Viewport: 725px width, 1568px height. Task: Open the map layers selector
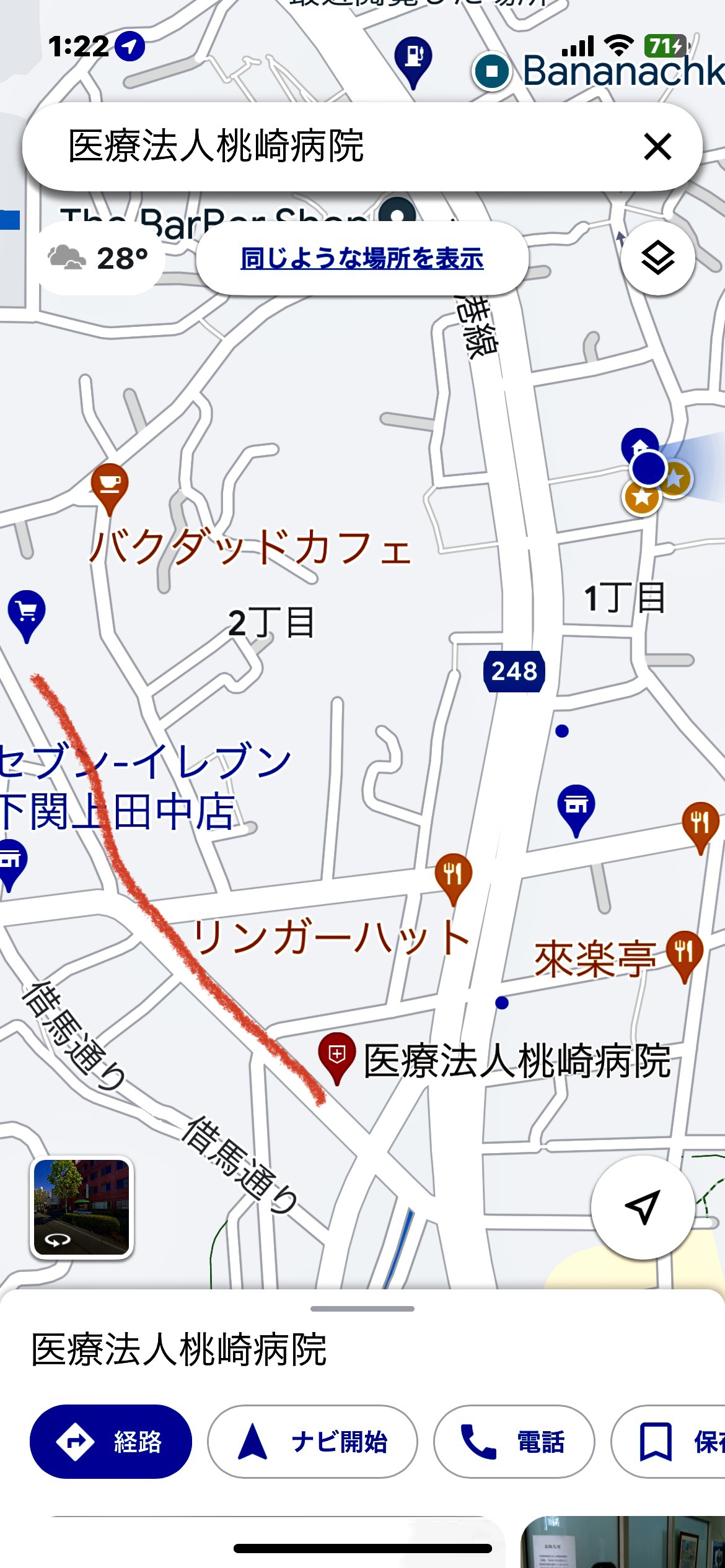coord(657,258)
